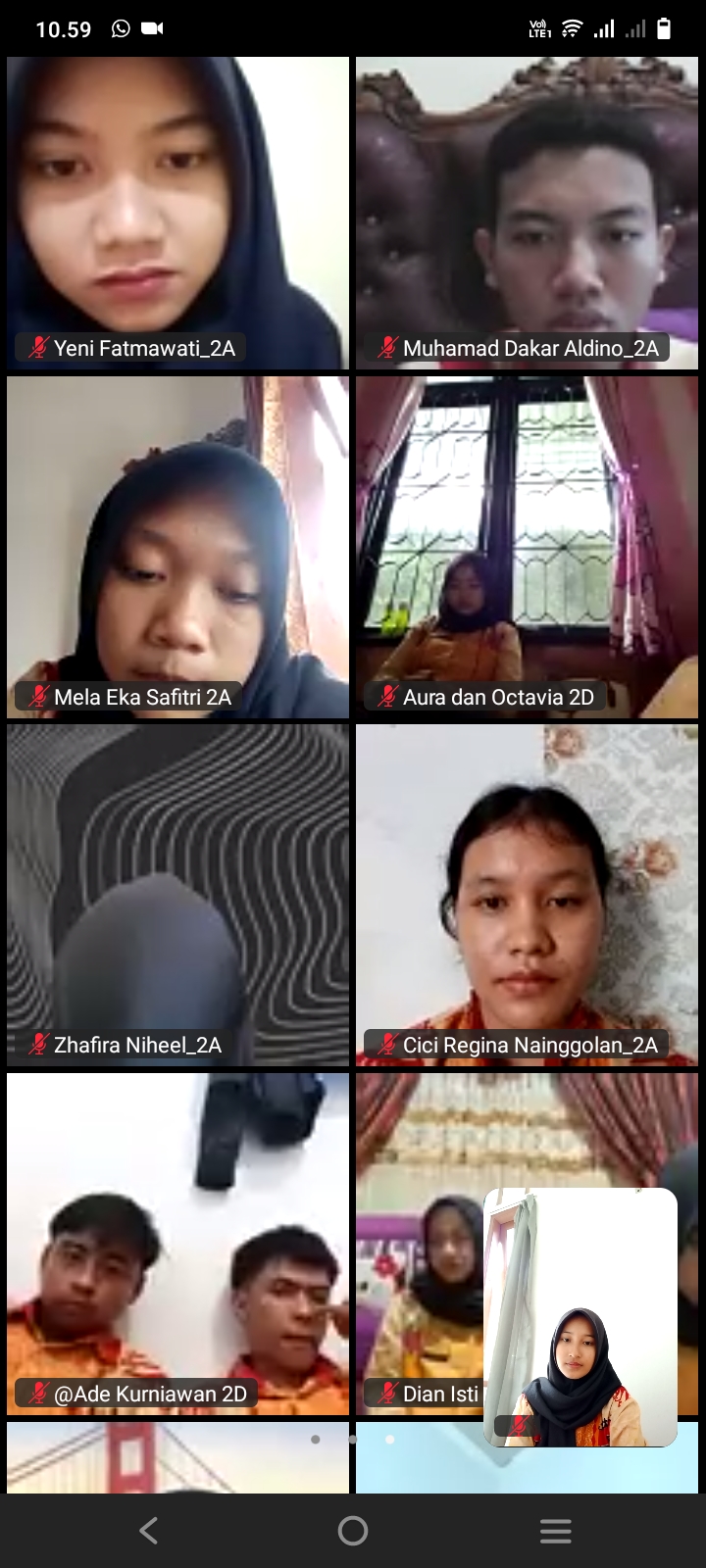Select Yeni Fatmawati_2A's video tile
This screenshot has width=706, height=1568.
[177, 211]
